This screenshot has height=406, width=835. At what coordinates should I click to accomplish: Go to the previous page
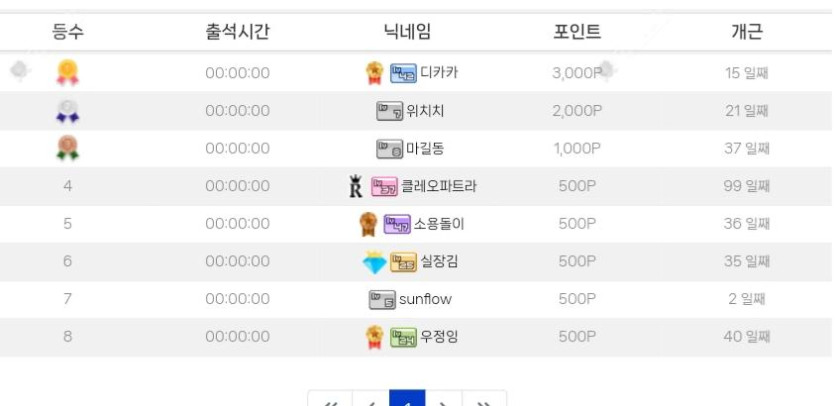pyautogui.click(x=370, y=400)
